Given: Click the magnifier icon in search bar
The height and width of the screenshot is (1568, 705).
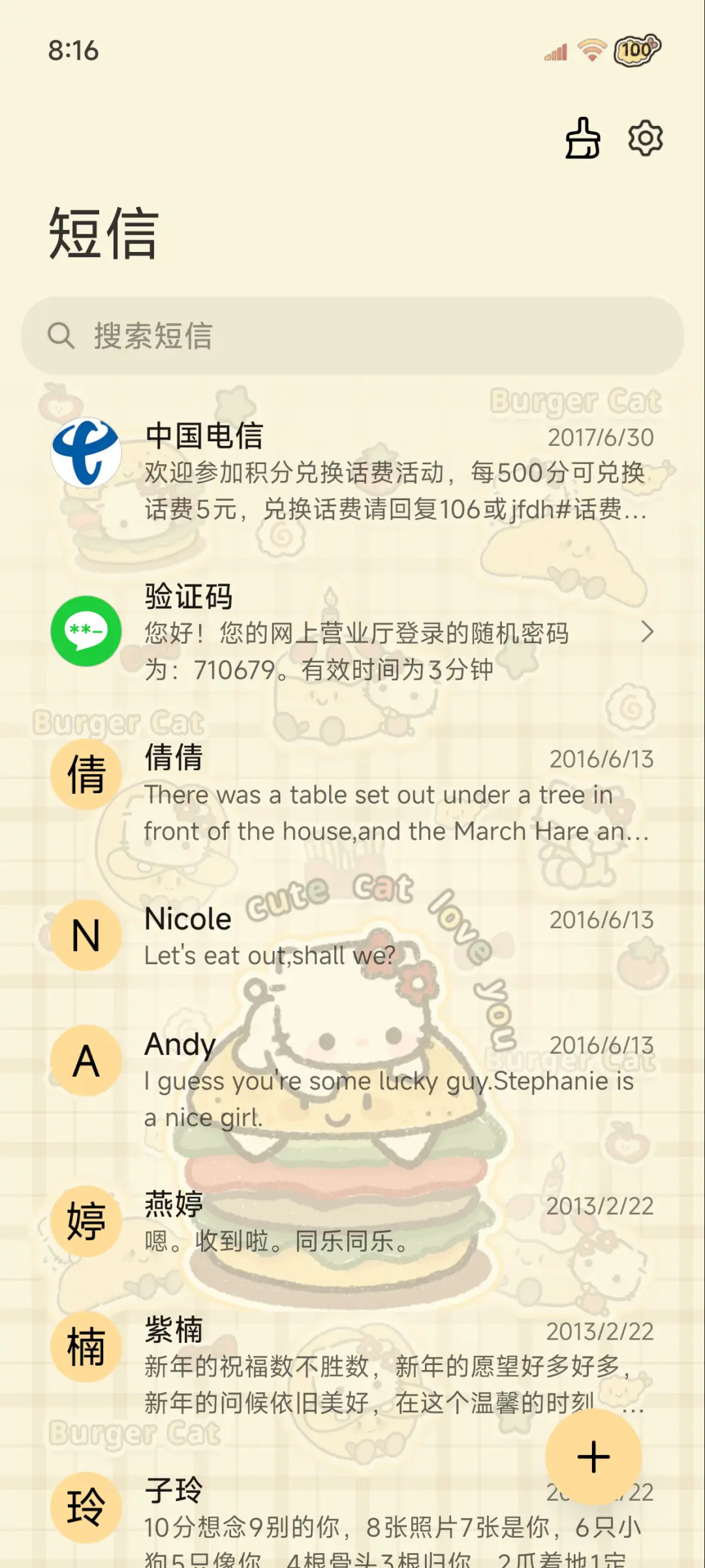Looking at the screenshot, I should pos(61,337).
